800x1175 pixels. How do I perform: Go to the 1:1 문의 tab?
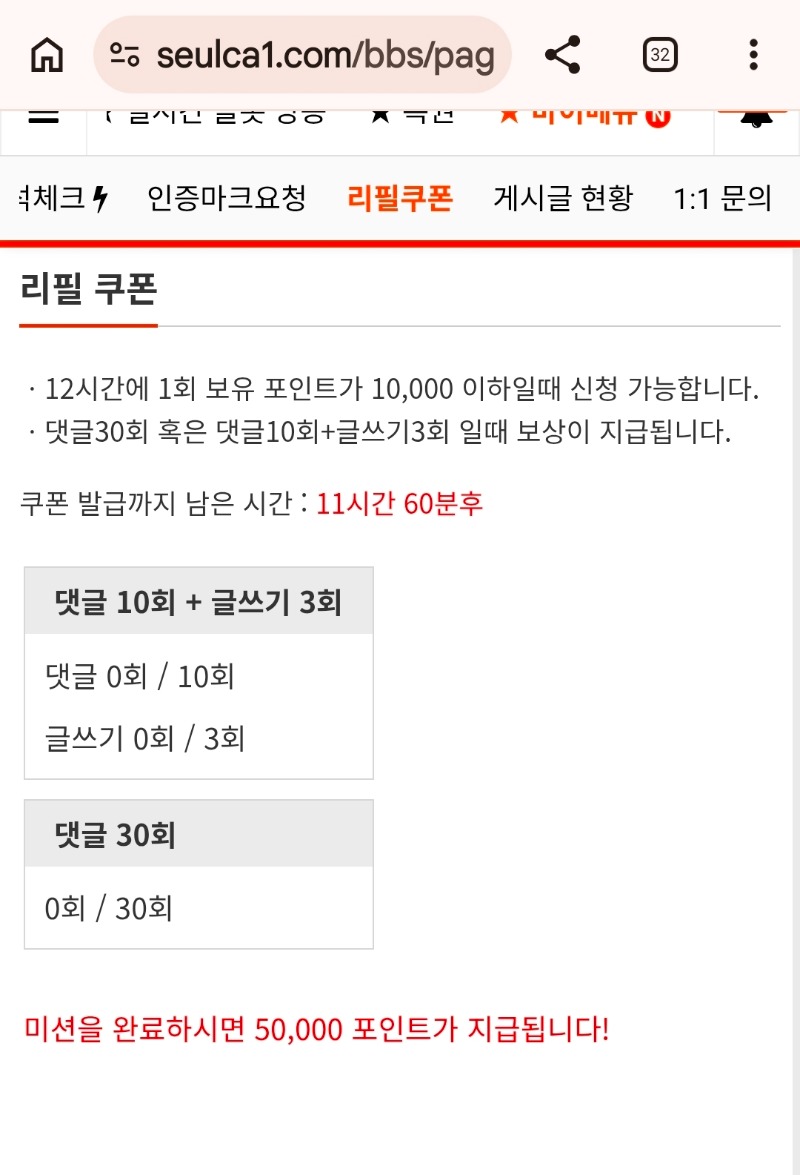coord(722,198)
